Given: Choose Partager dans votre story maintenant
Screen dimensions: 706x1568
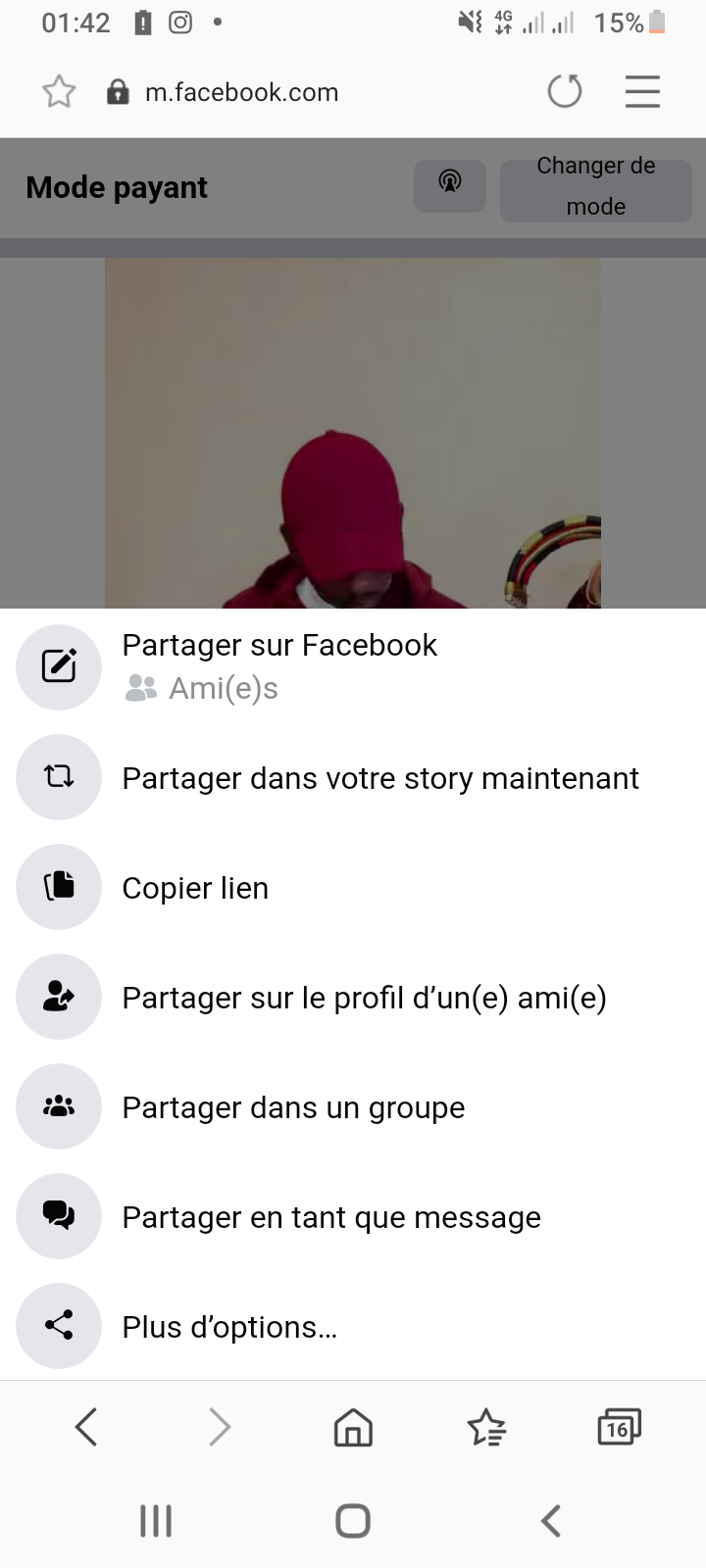Looking at the screenshot, I should tap(379, 778).
